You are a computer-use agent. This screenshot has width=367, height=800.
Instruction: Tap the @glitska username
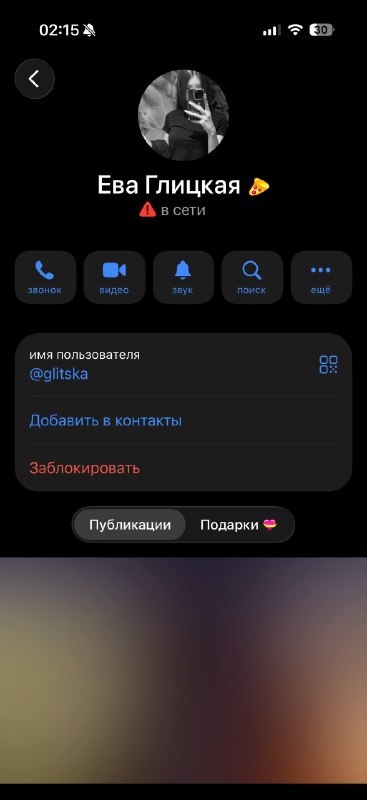(x=59, y=374)
